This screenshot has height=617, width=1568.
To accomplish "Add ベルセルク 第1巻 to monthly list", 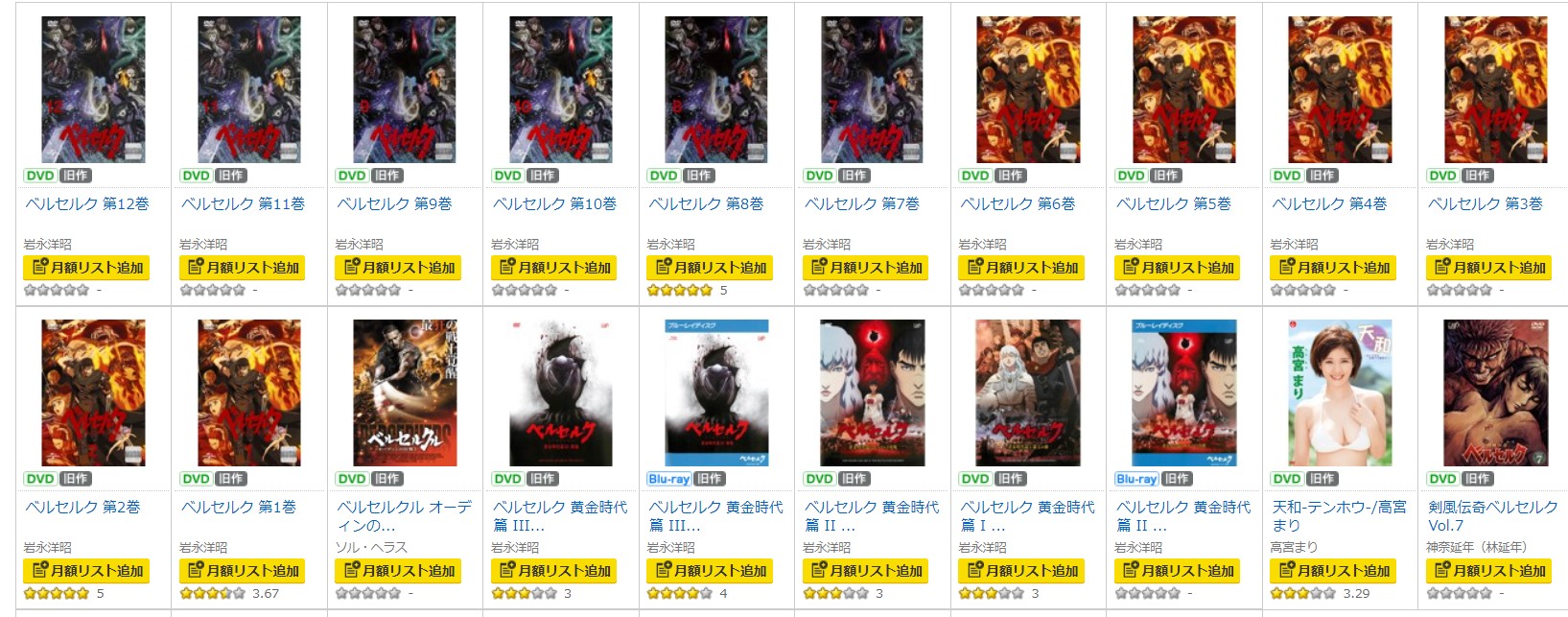I will click(243, 571).
